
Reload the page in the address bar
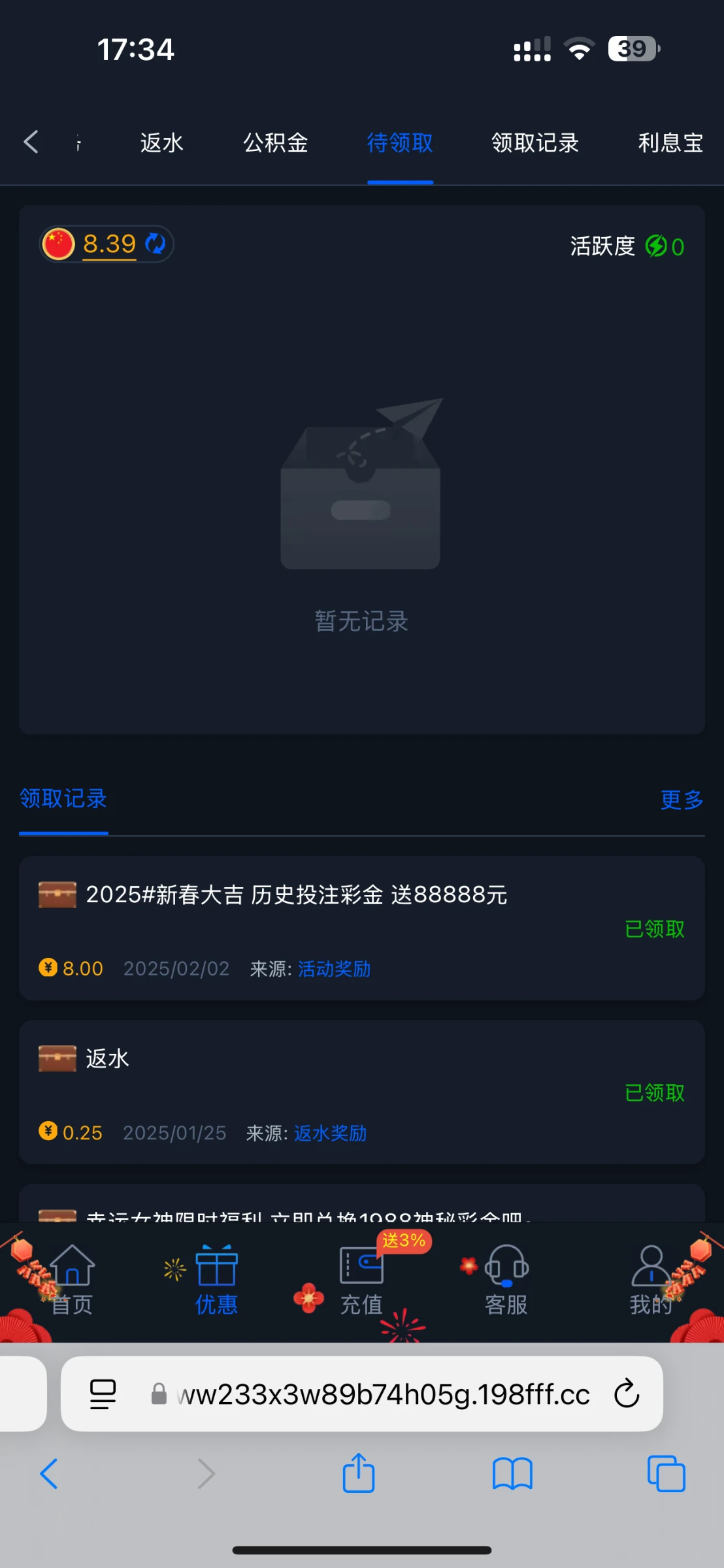[x=626, y=1394]
